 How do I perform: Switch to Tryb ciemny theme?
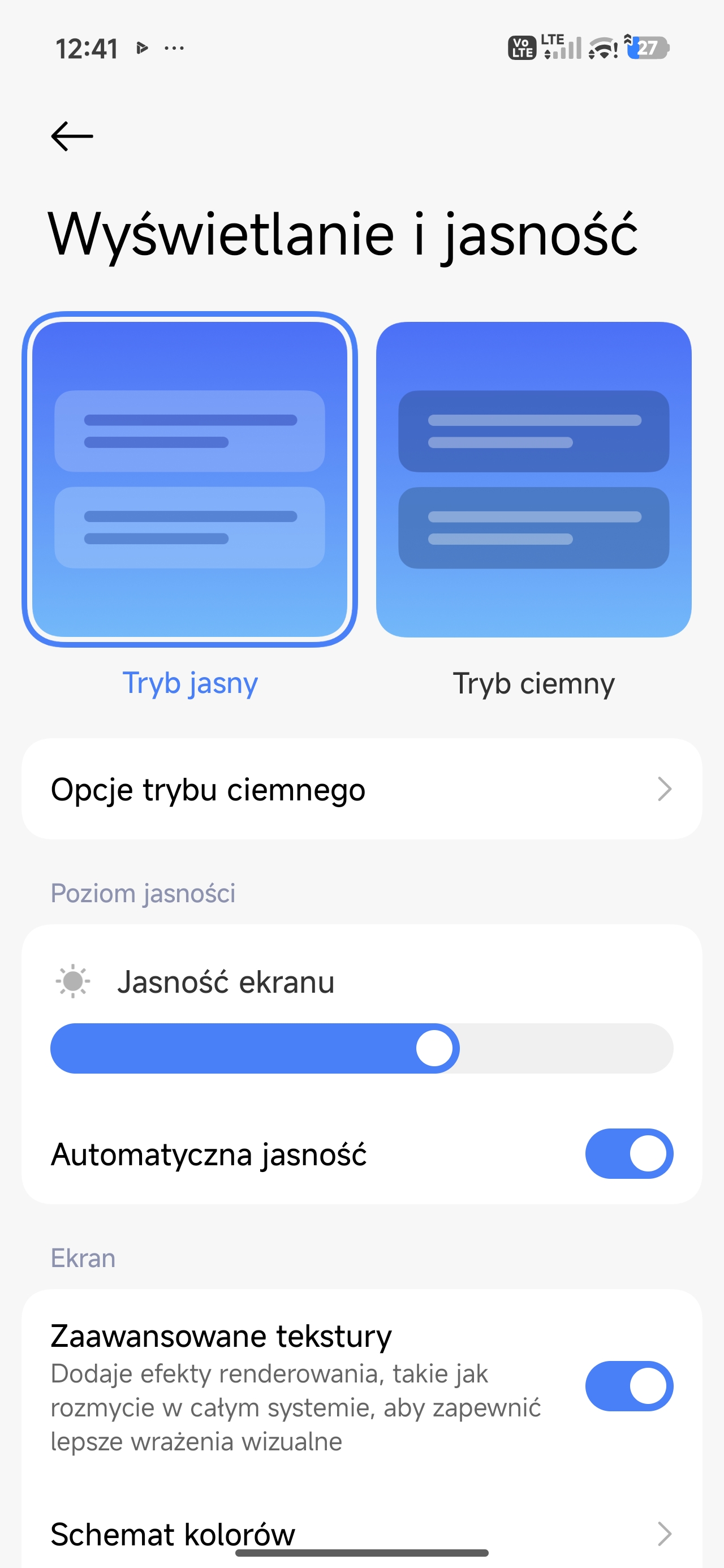click(533, 480)
